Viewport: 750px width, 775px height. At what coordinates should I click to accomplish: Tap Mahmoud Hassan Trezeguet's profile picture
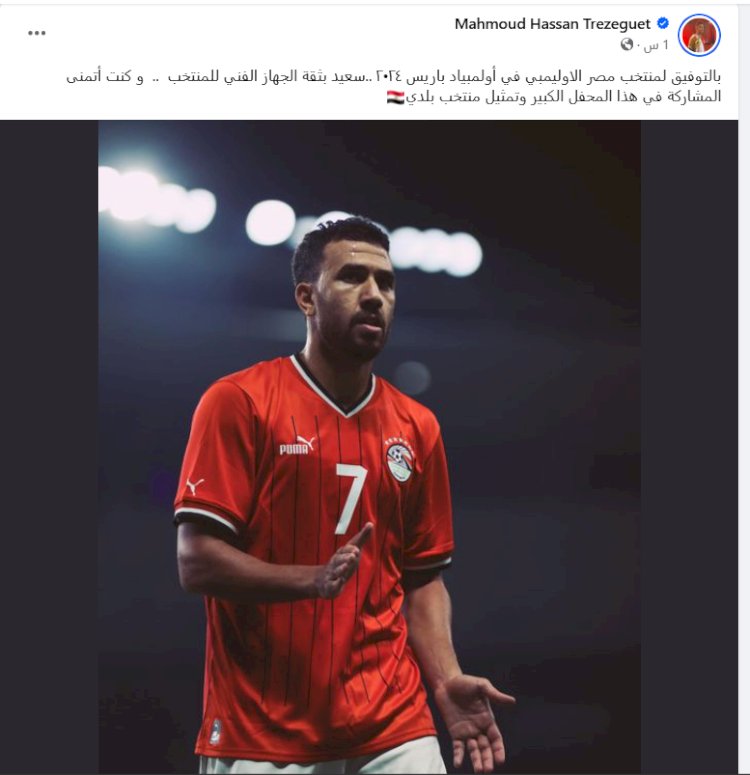(699, 35)
